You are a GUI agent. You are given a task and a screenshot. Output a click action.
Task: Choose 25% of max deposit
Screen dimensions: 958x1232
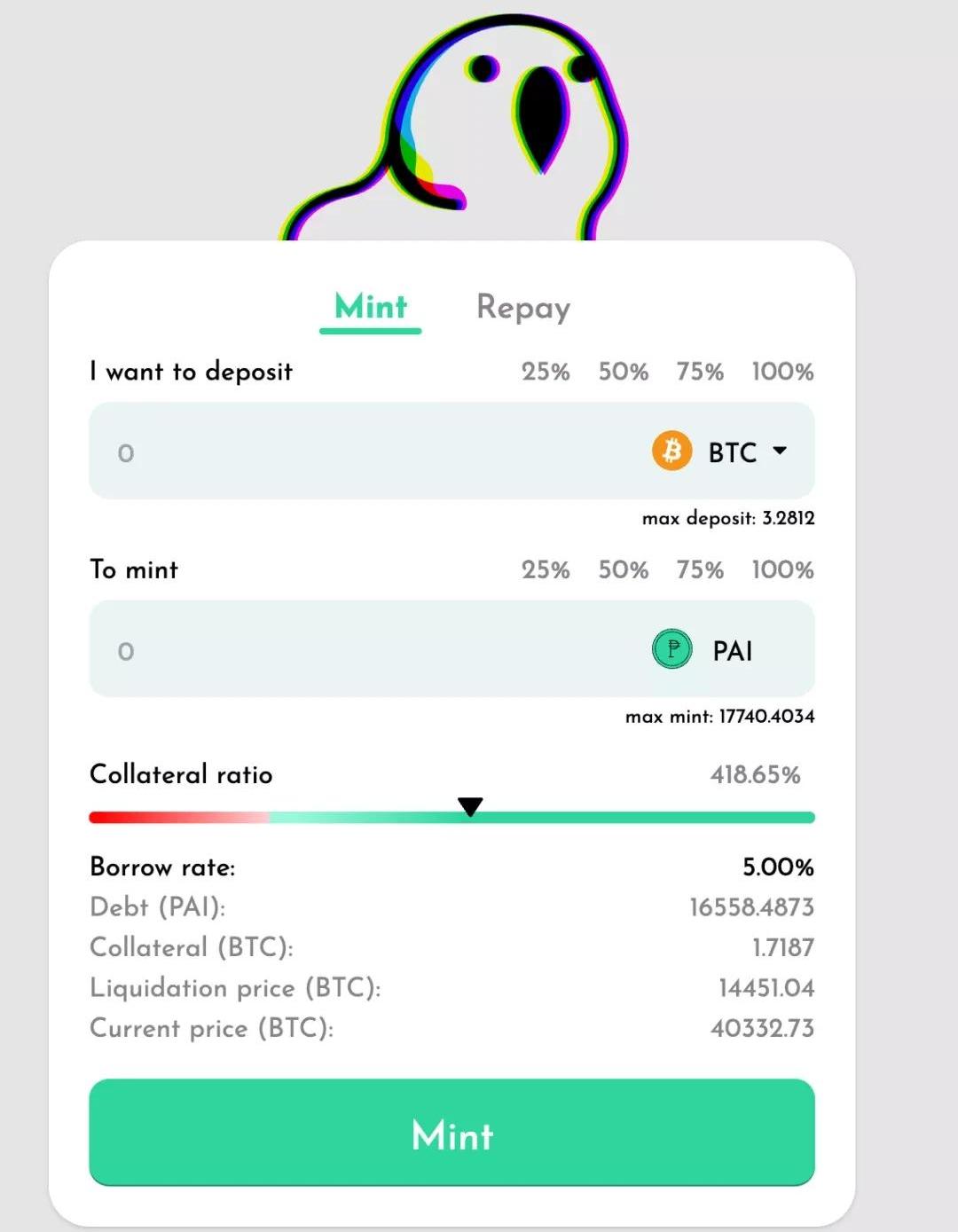point(545,372)
